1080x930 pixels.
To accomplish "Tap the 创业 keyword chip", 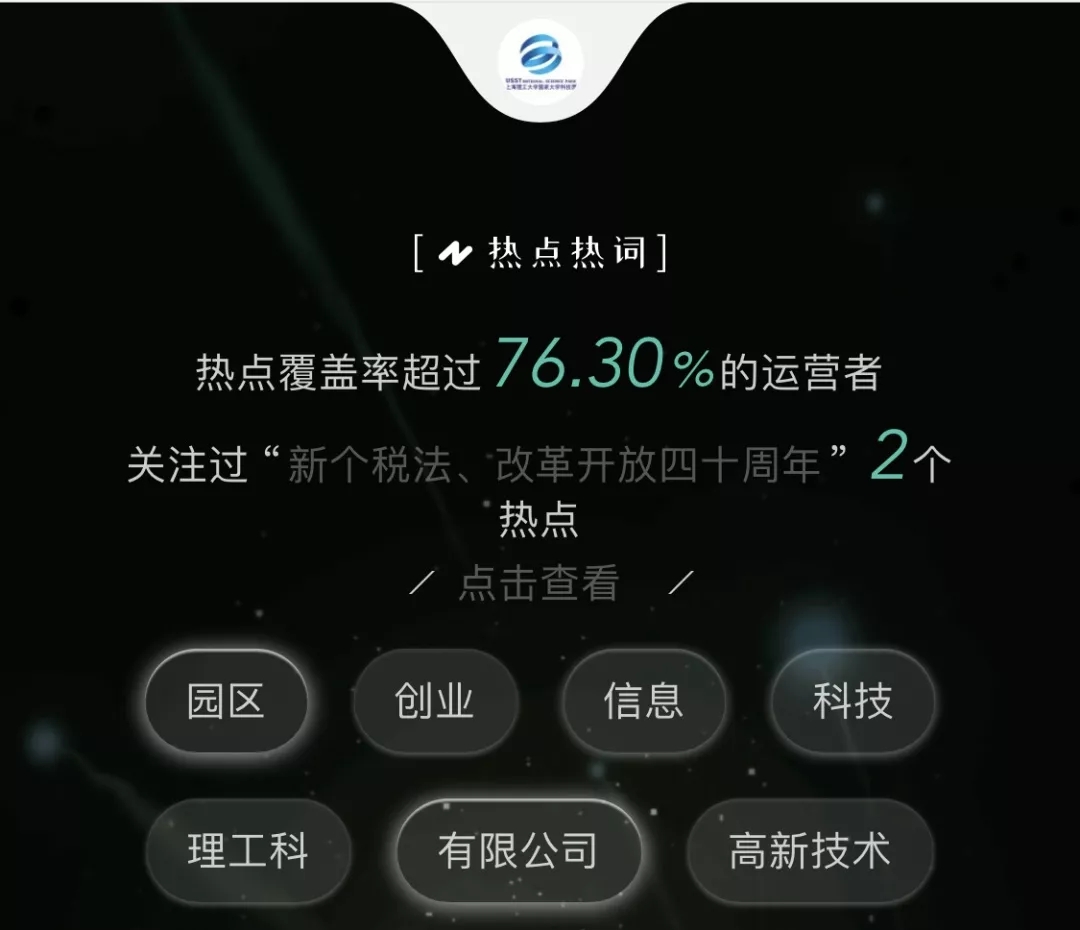I will tap(435, 701).
